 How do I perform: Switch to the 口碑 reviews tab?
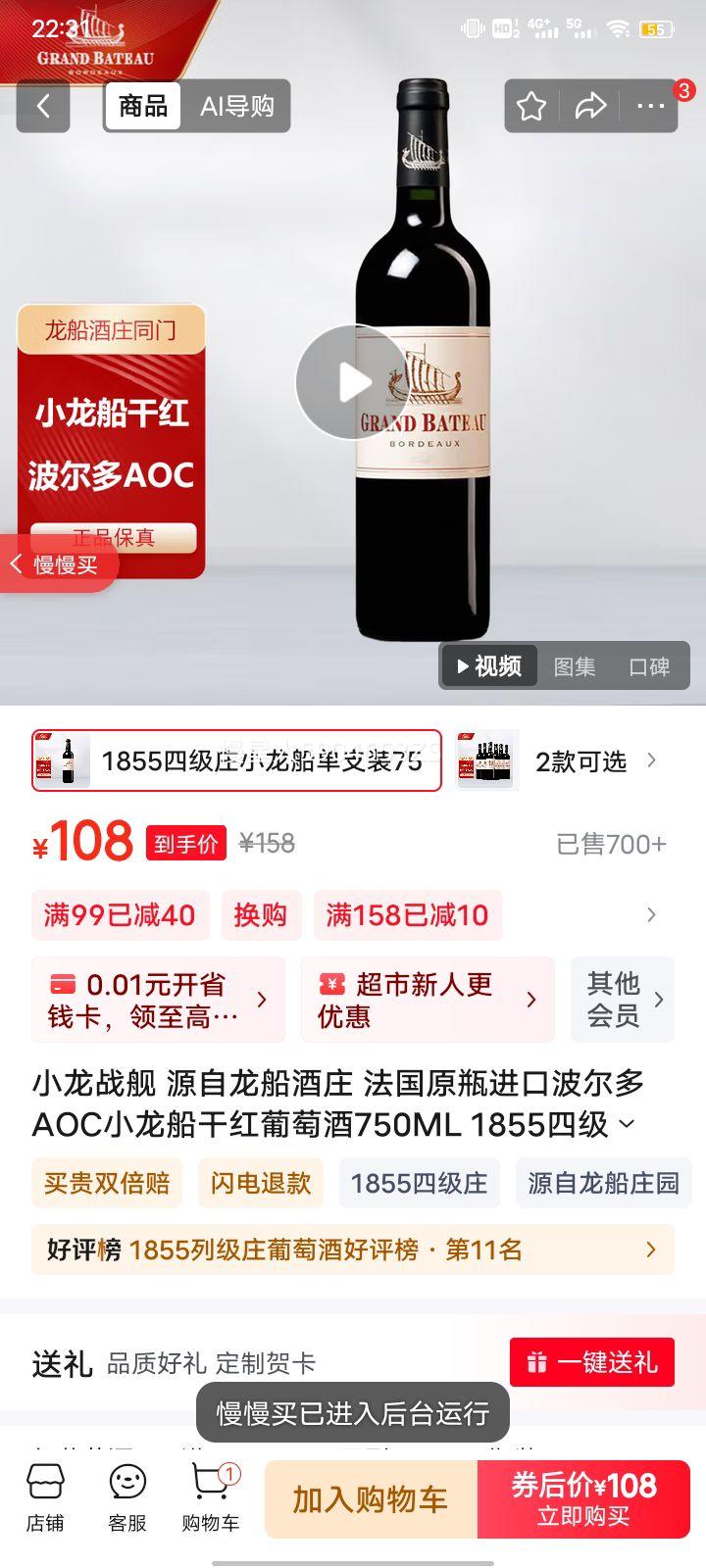point(650,666)
